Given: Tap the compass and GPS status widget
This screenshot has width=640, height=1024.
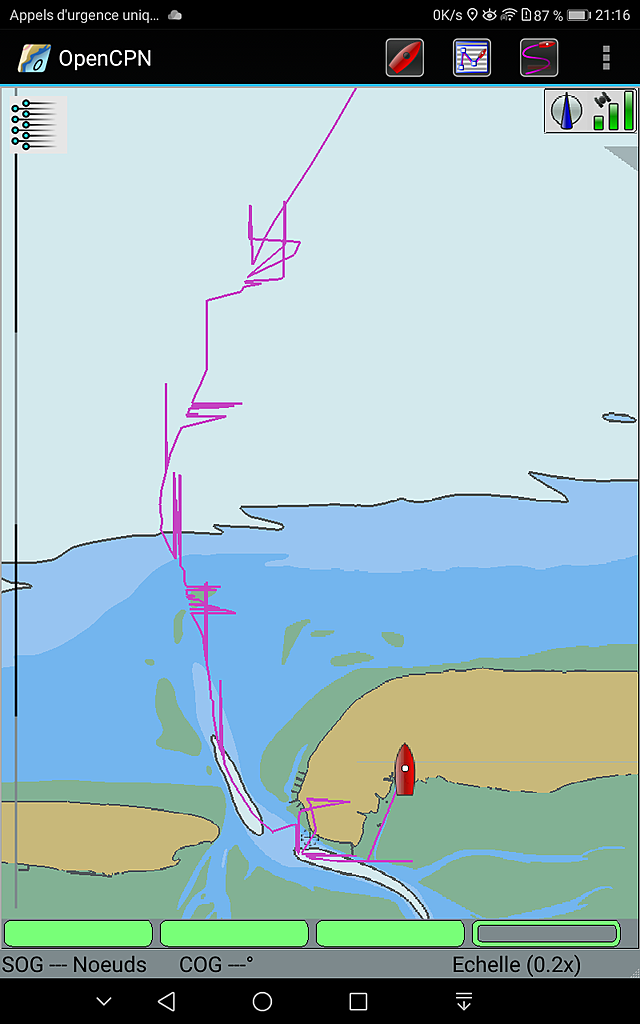Looking at the screenshot, I should (590, 111).
